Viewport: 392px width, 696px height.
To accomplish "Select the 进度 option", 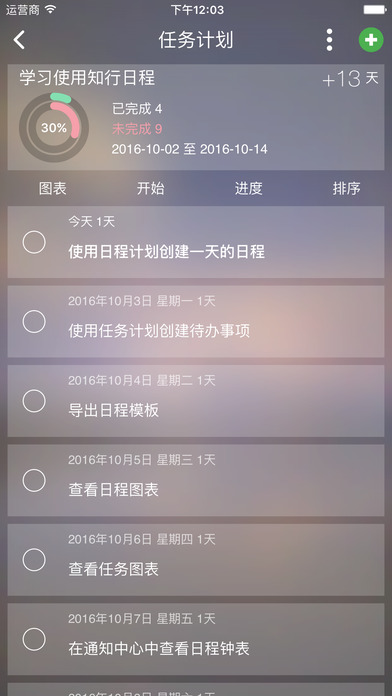I will [249, 188].
